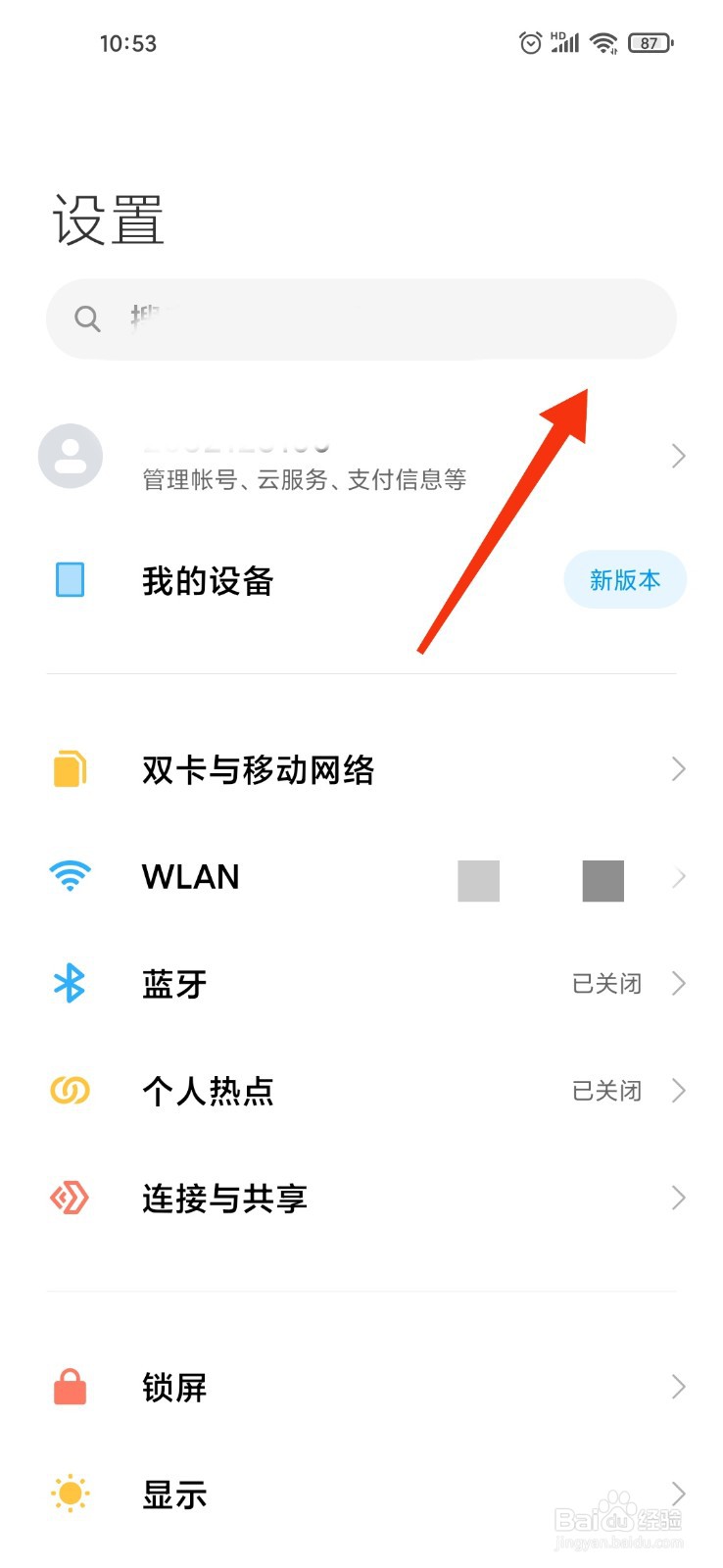Image resolution: width=723 pixels, height=1568 pixels.
Task: Tap the 新版本 update badge
Action: tap(624, 579)
